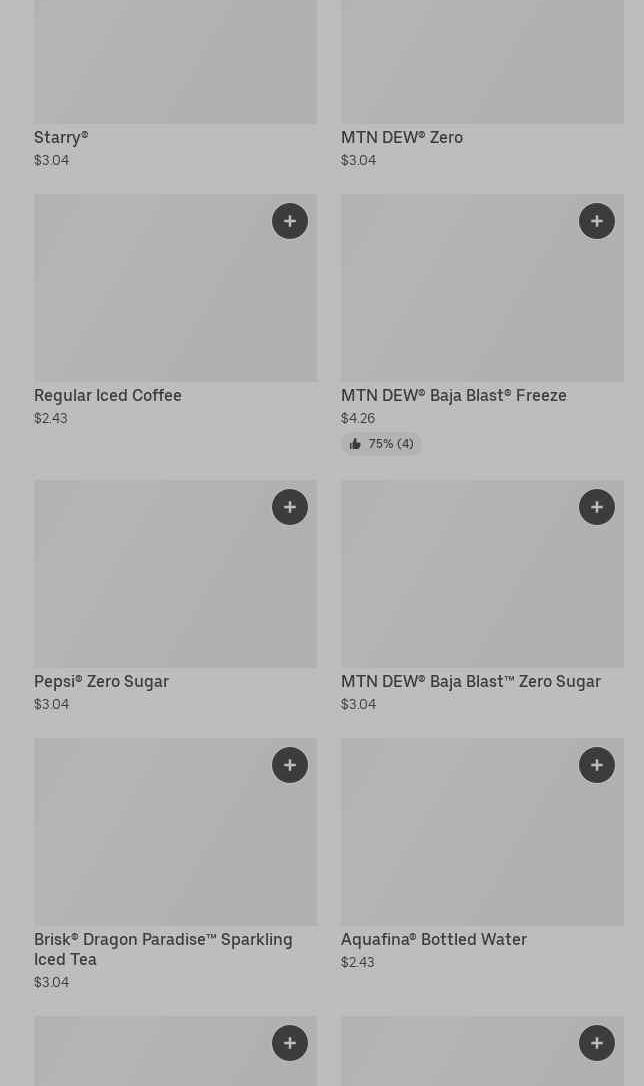The width and height of the screenshot is (644, 1086).
Task: View MTN DEW Baja Blast Freeze details
Action: [x=482, y=324]
